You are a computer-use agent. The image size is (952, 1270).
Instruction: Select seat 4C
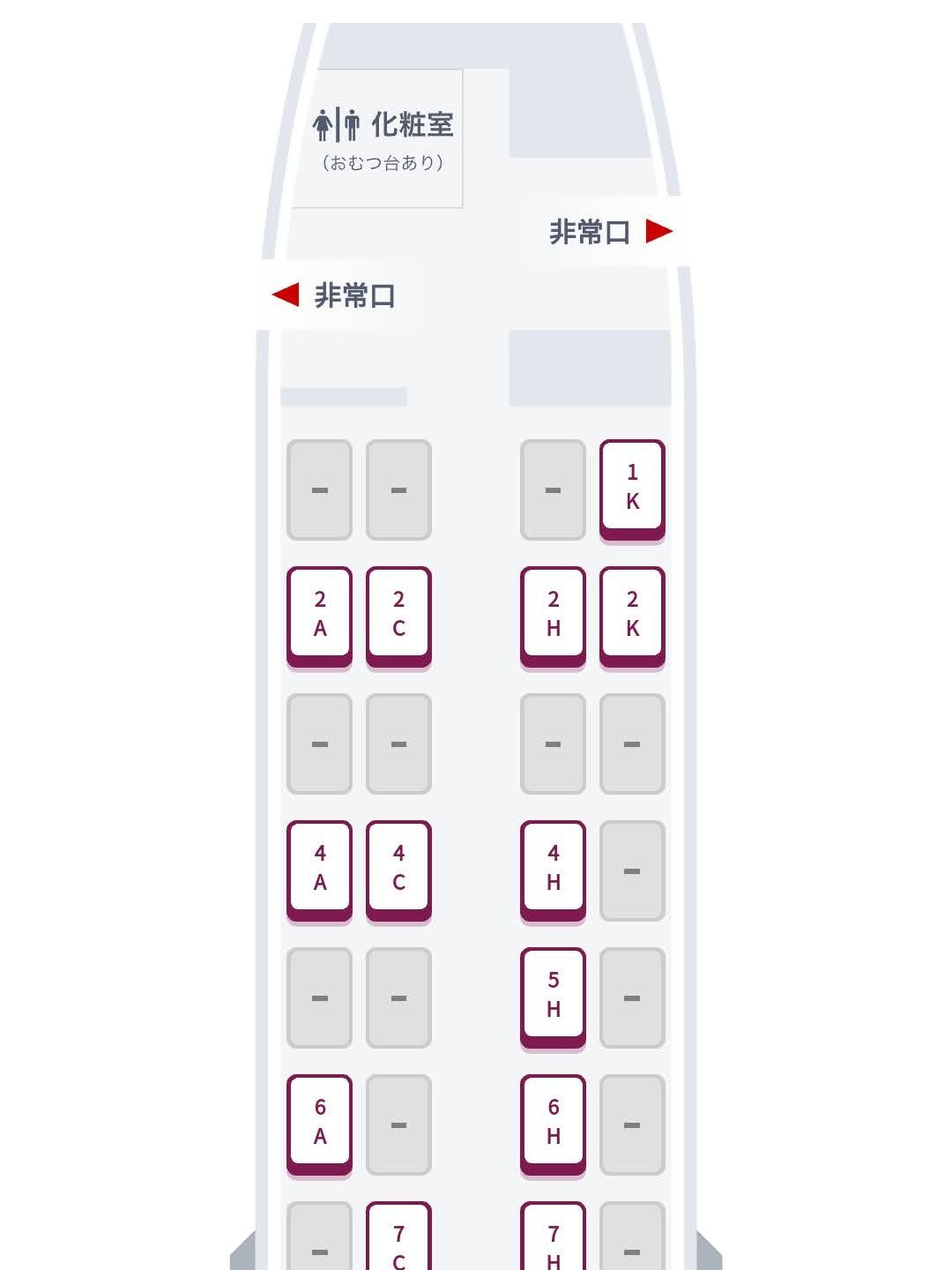[x=398, y=868]
